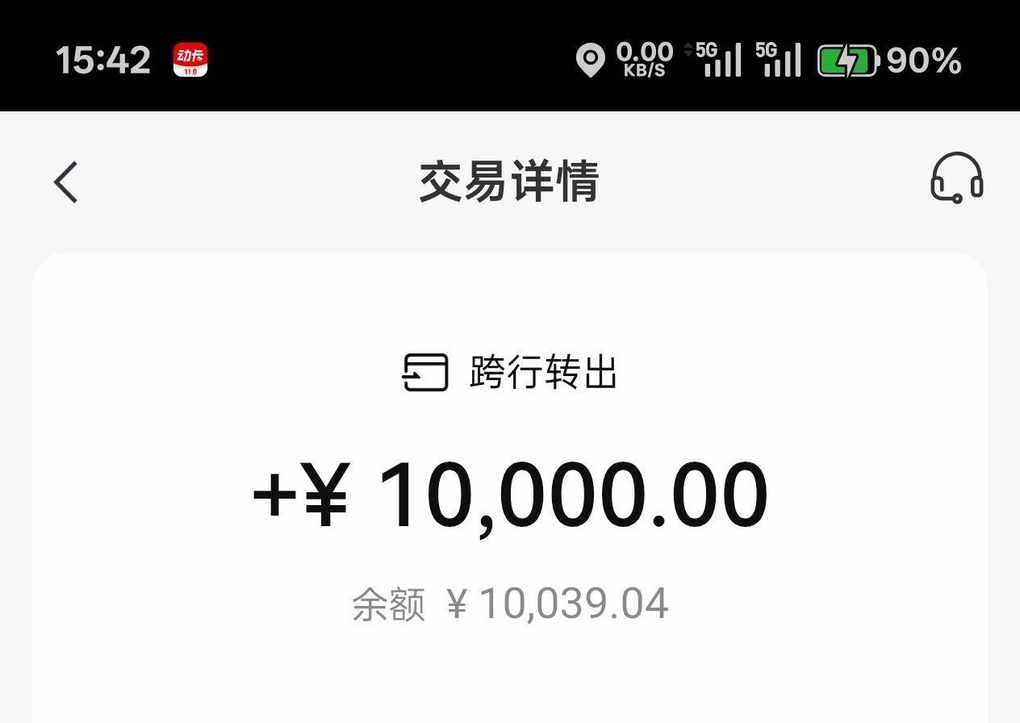Go back from transaction details

pos(66,182)
